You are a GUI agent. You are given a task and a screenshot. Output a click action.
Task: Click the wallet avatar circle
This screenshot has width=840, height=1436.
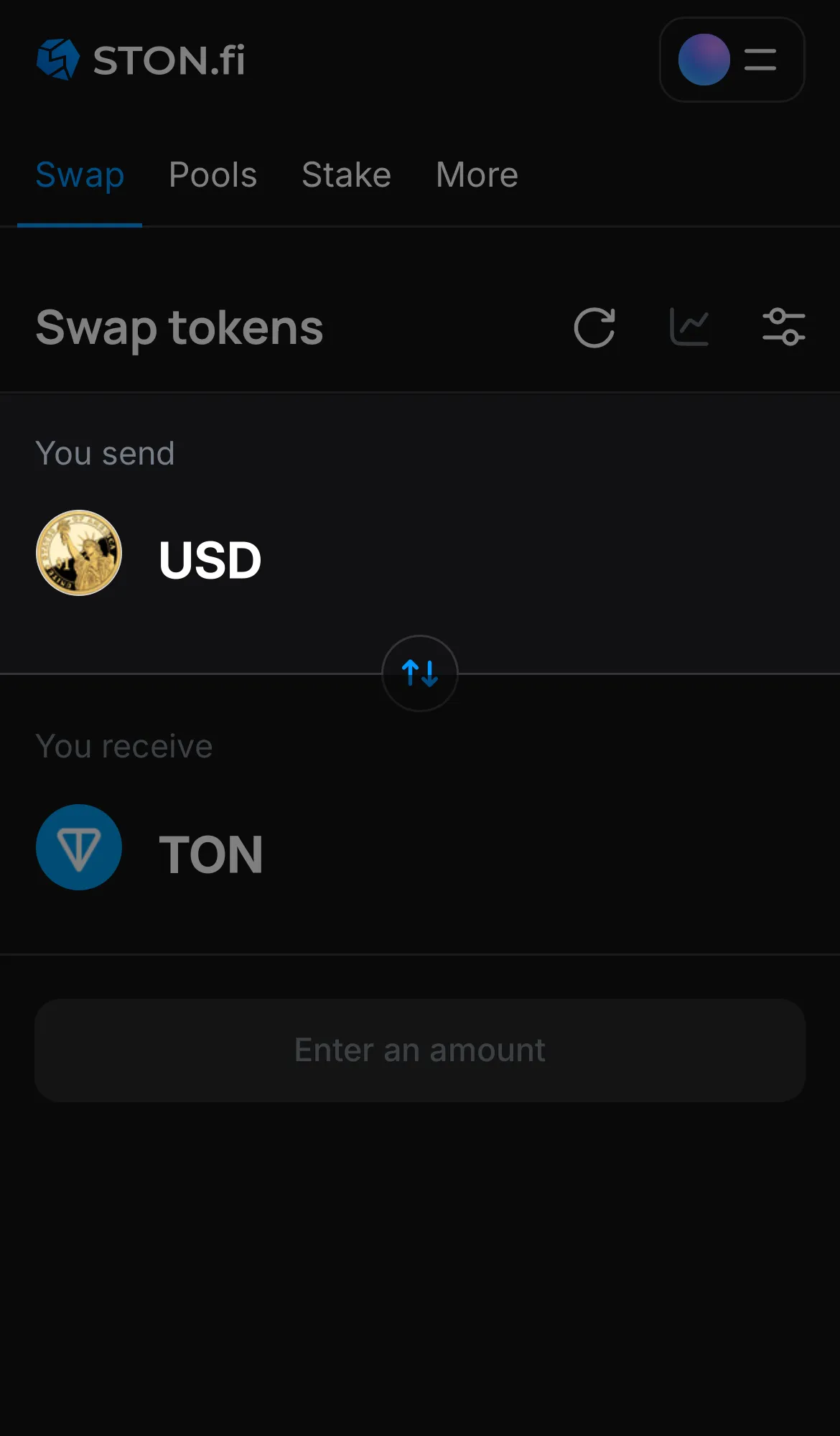(x=704, y=60)
